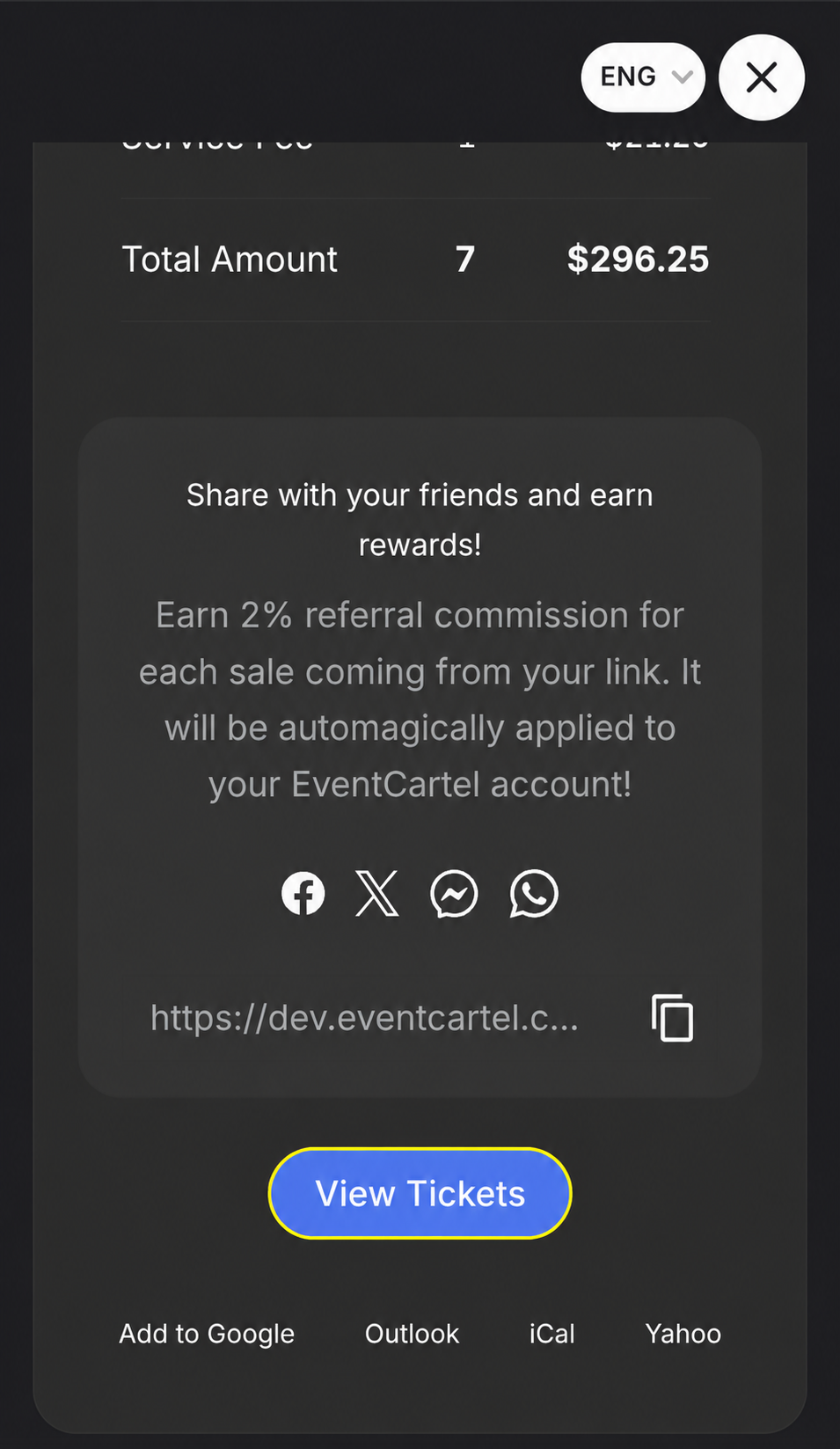Select the Yahoo calendar option
This screenshot has width=840, height=1449.
point(683,1334)
